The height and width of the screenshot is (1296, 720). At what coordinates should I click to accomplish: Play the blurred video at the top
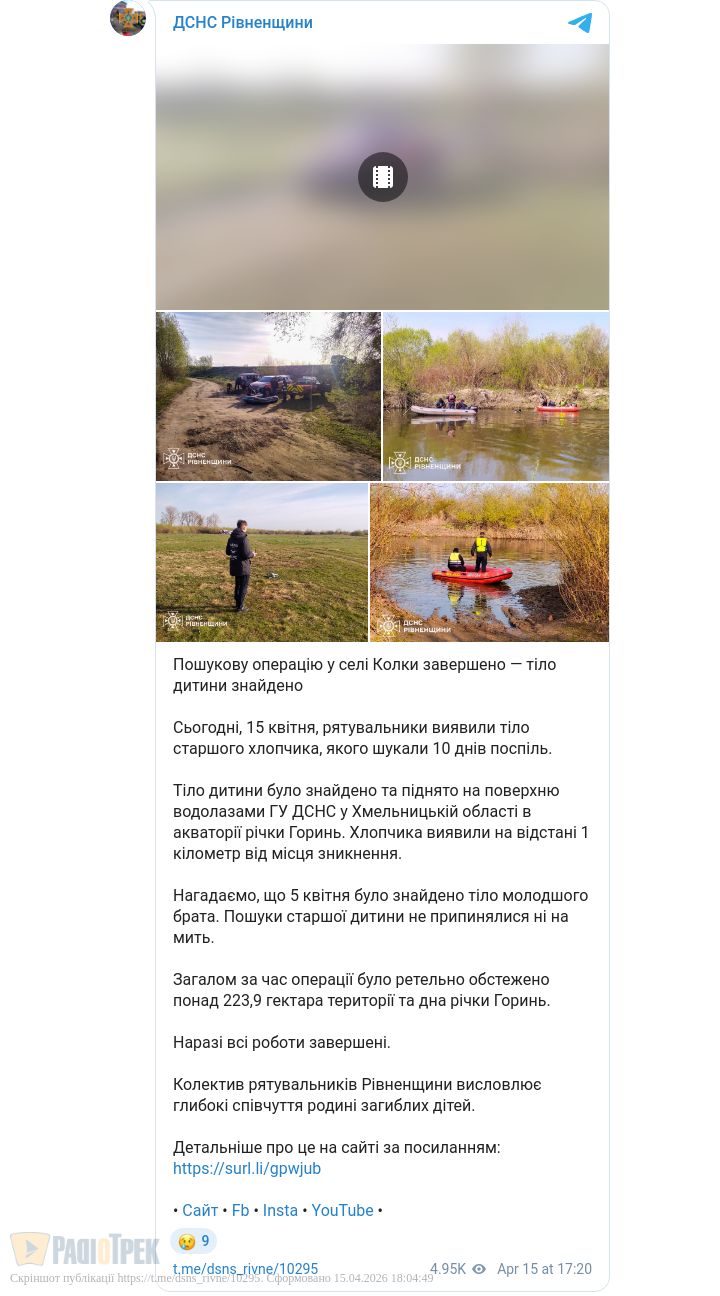(x=382, y=177)
